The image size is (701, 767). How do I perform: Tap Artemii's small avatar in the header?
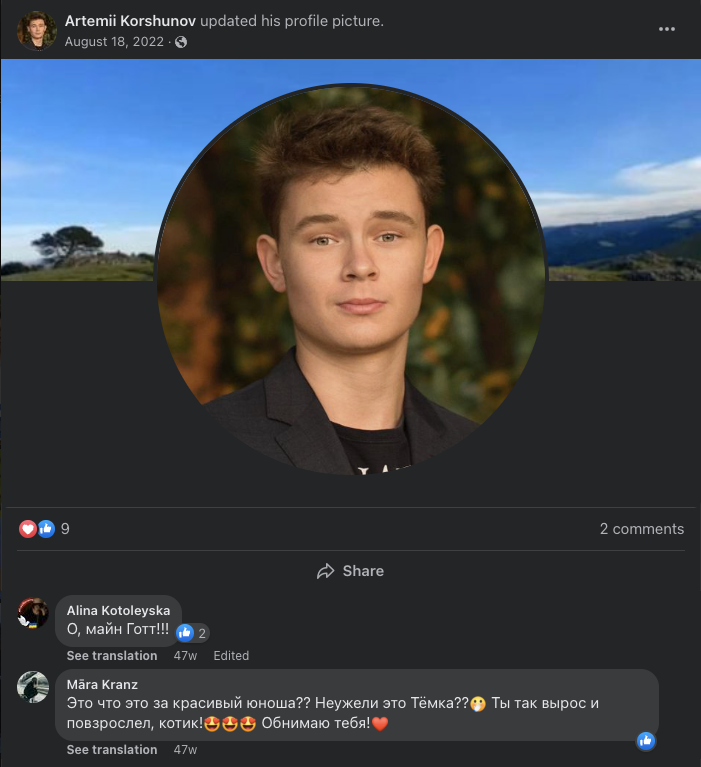[x=36, y=30]
